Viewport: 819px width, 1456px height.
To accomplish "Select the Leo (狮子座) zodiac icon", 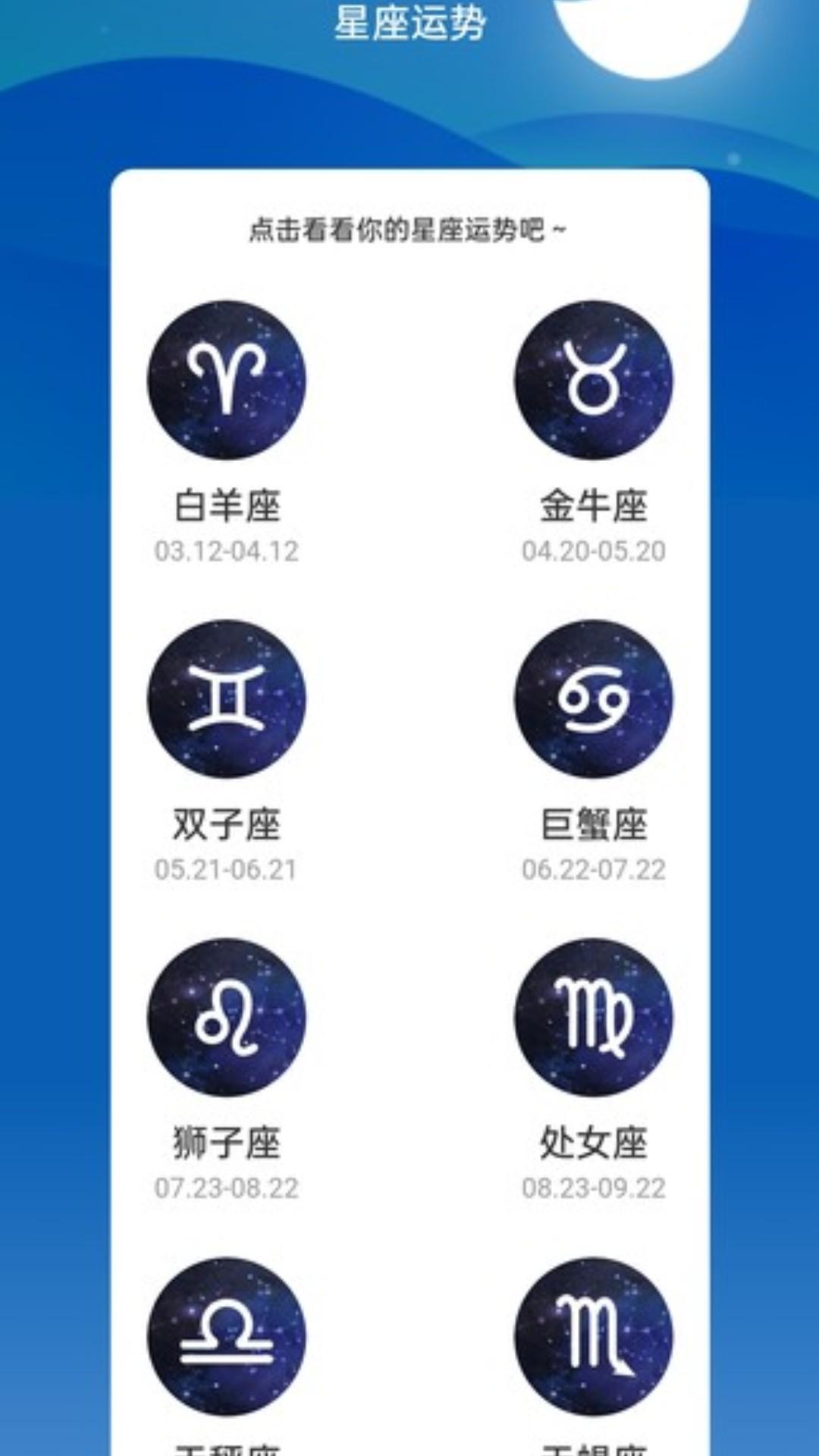I will click(x=227, y=1020).
